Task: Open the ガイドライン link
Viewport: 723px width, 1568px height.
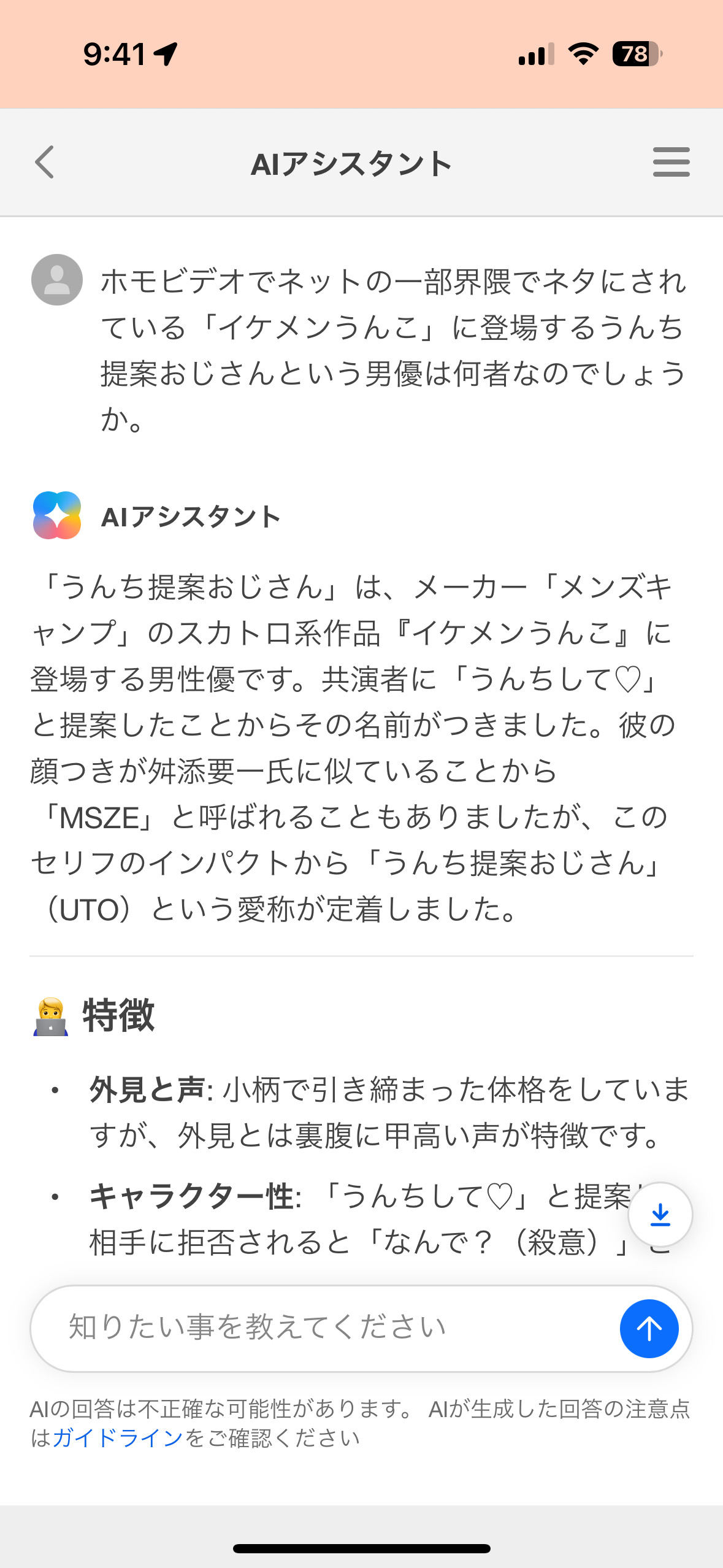Action: click(x=118, y=1437)
